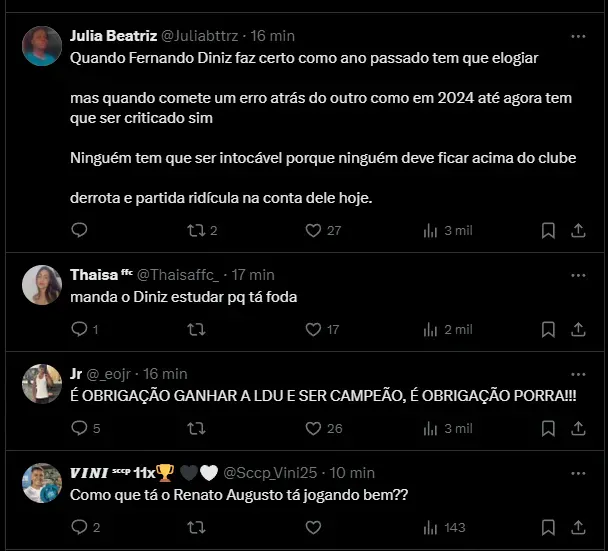Screen dimensions: 608x551
Task: Like Julia Beatriz's tweet
Action: [313, 230]
